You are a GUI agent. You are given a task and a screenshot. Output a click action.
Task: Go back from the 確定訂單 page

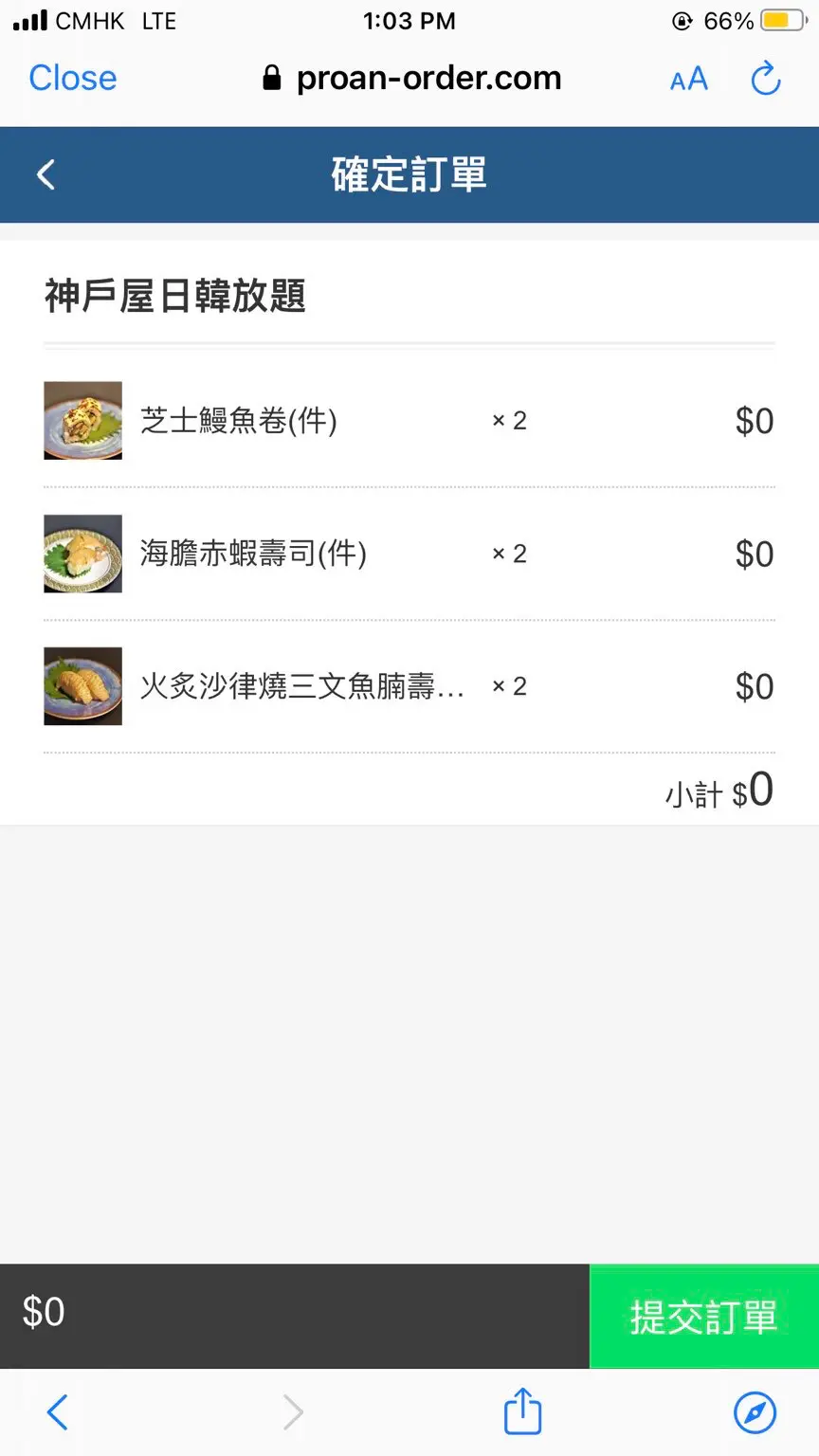45,174
